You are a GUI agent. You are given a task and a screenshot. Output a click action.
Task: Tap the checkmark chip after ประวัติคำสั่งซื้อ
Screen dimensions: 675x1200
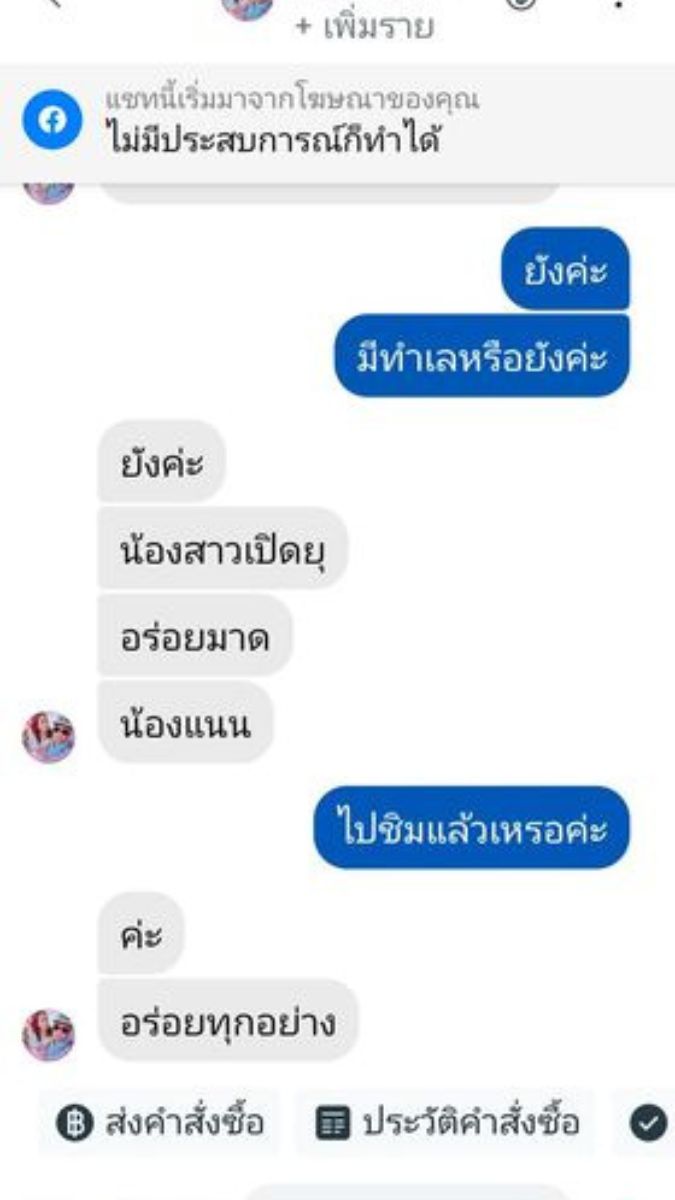647,1123
